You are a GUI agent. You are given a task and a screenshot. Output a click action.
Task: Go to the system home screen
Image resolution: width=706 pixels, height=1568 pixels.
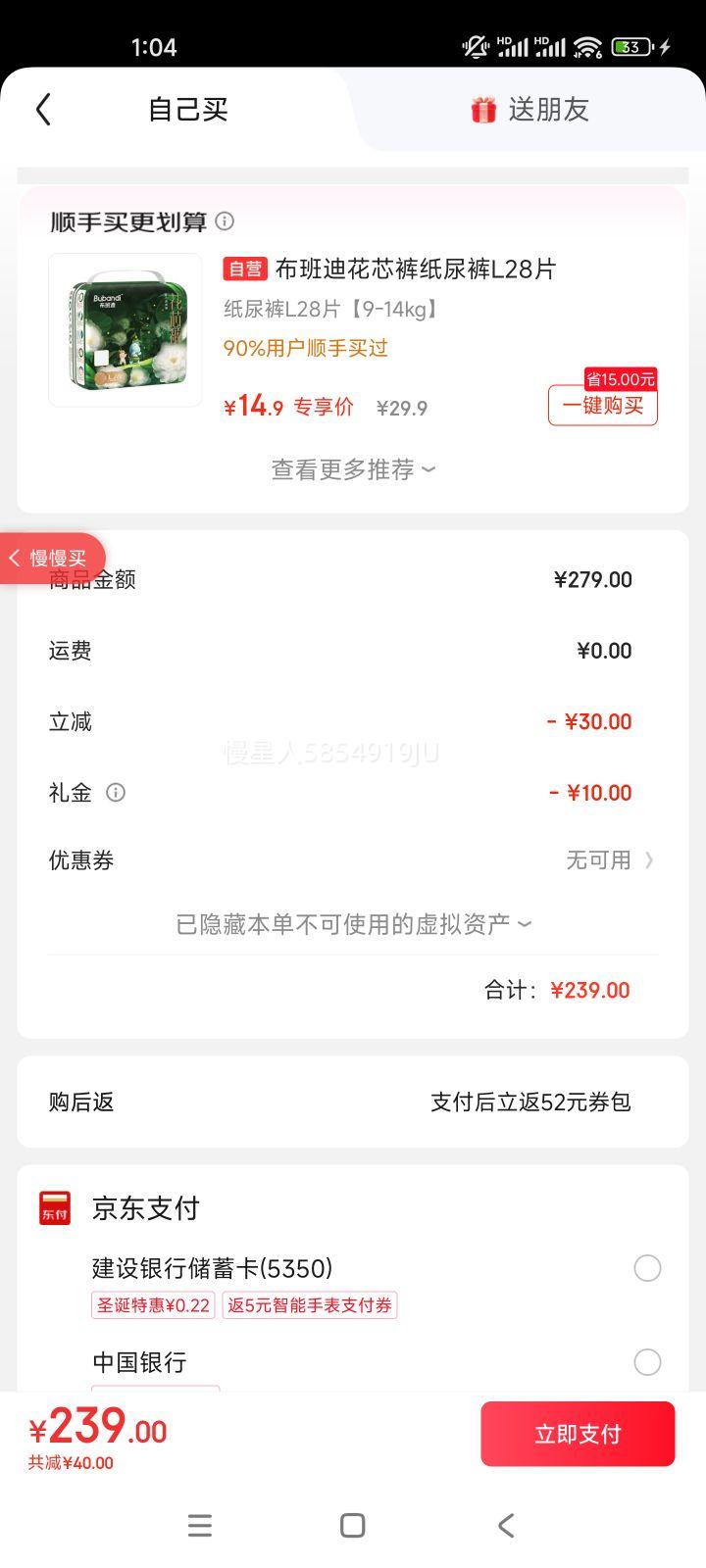[353, 1525]
